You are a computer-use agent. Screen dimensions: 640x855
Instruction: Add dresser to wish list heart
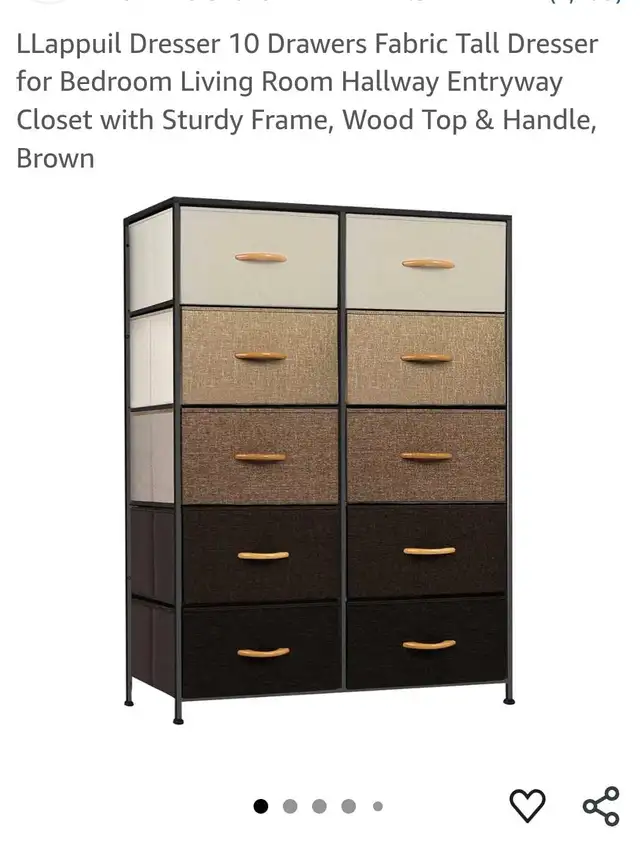pos(527,805)
